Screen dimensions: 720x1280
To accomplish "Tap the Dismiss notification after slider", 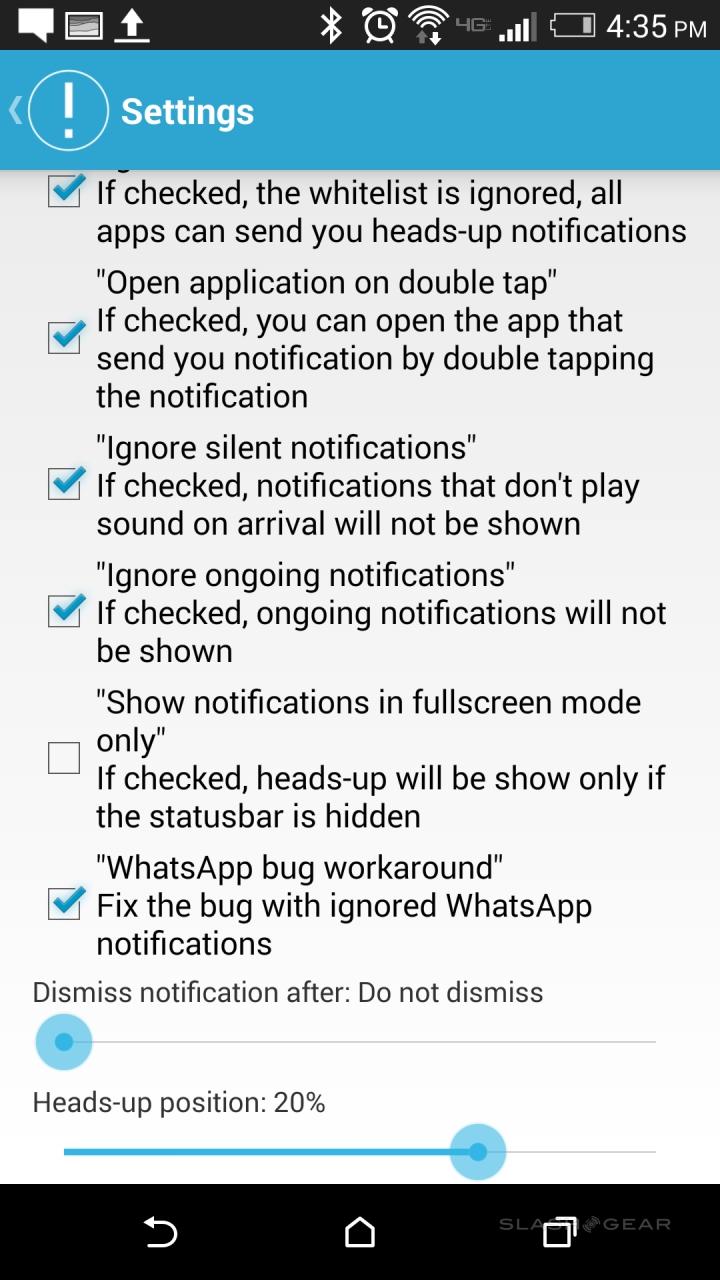I will pyautogui.click(x=344, y=1042).
